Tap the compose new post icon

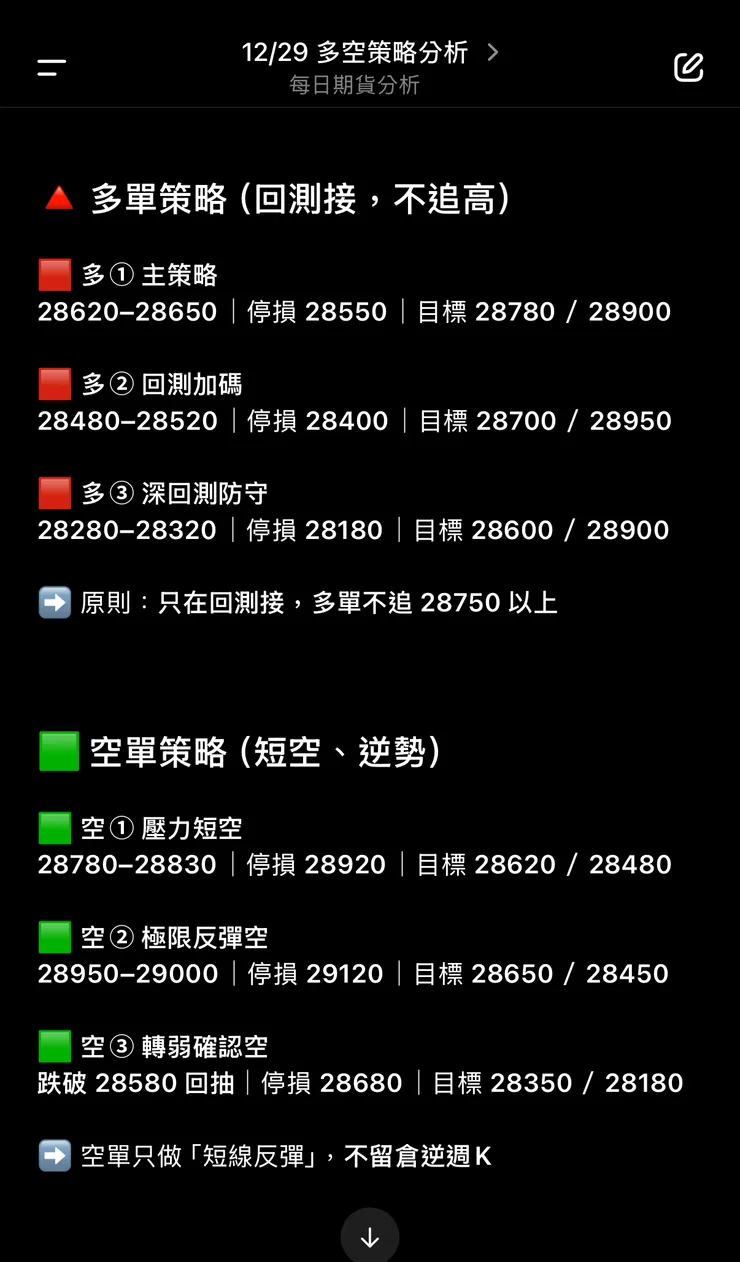[x=688, y=67]
